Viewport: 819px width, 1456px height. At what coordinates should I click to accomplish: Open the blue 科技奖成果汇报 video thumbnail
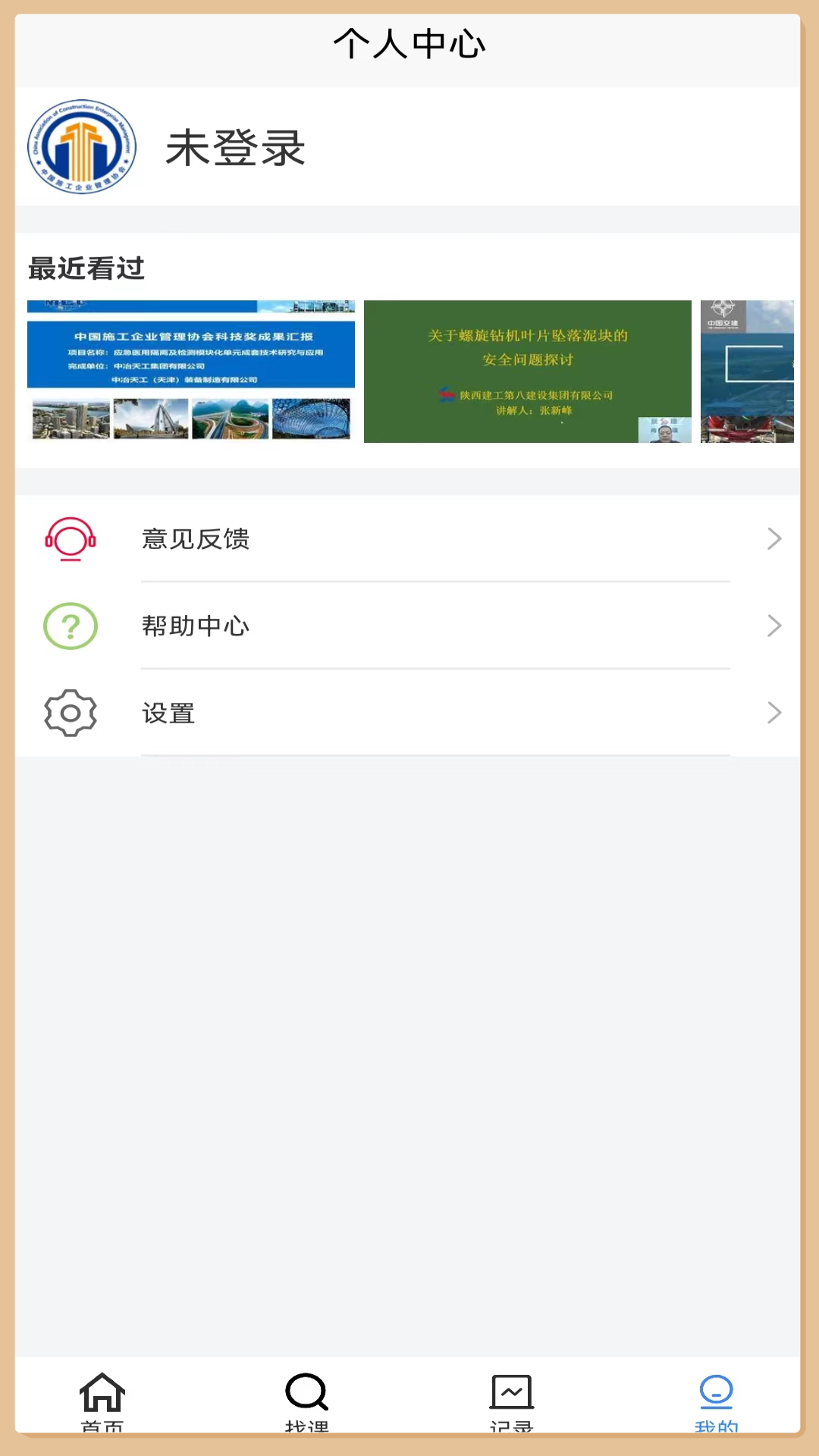pyautogui.click(x=191, y=372)
